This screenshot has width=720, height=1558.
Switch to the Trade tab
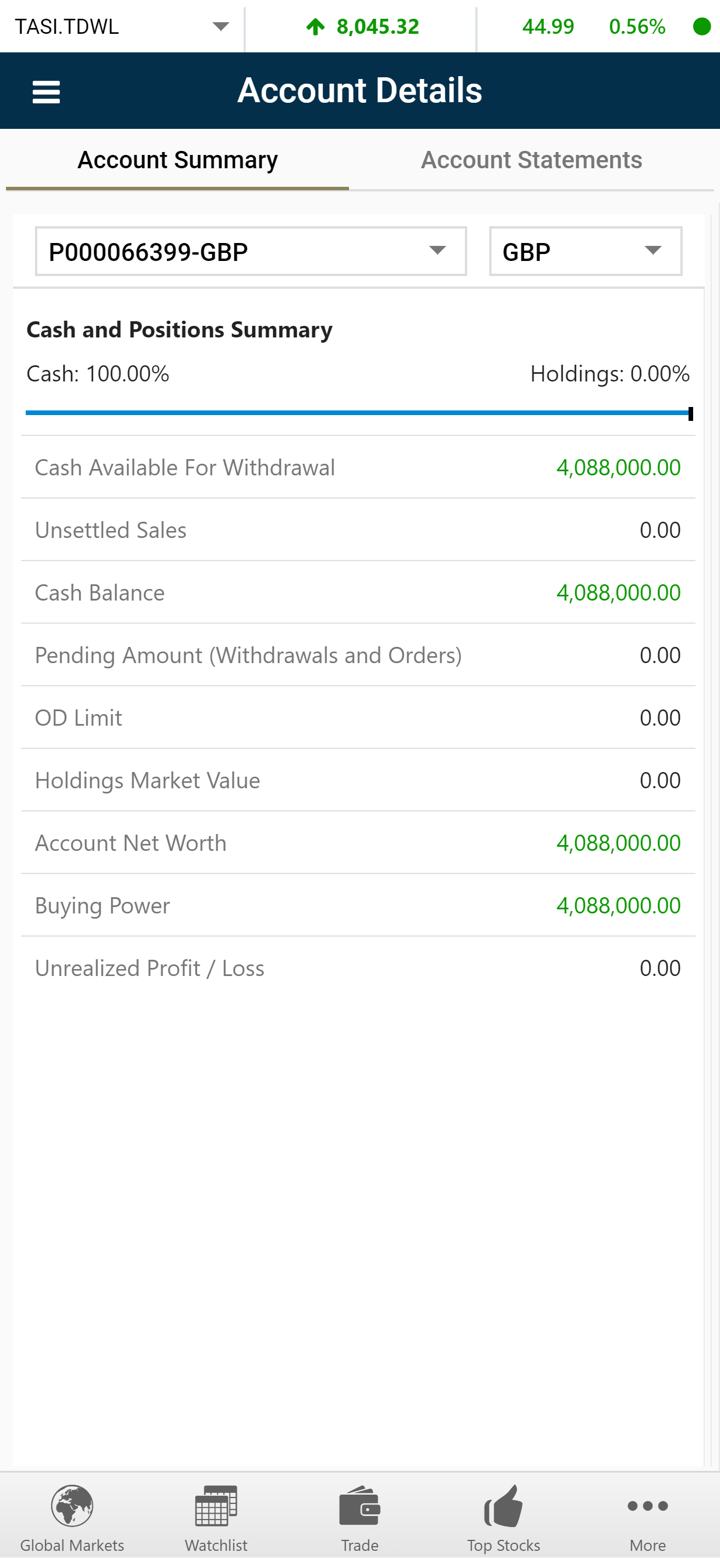point(360,1518)
